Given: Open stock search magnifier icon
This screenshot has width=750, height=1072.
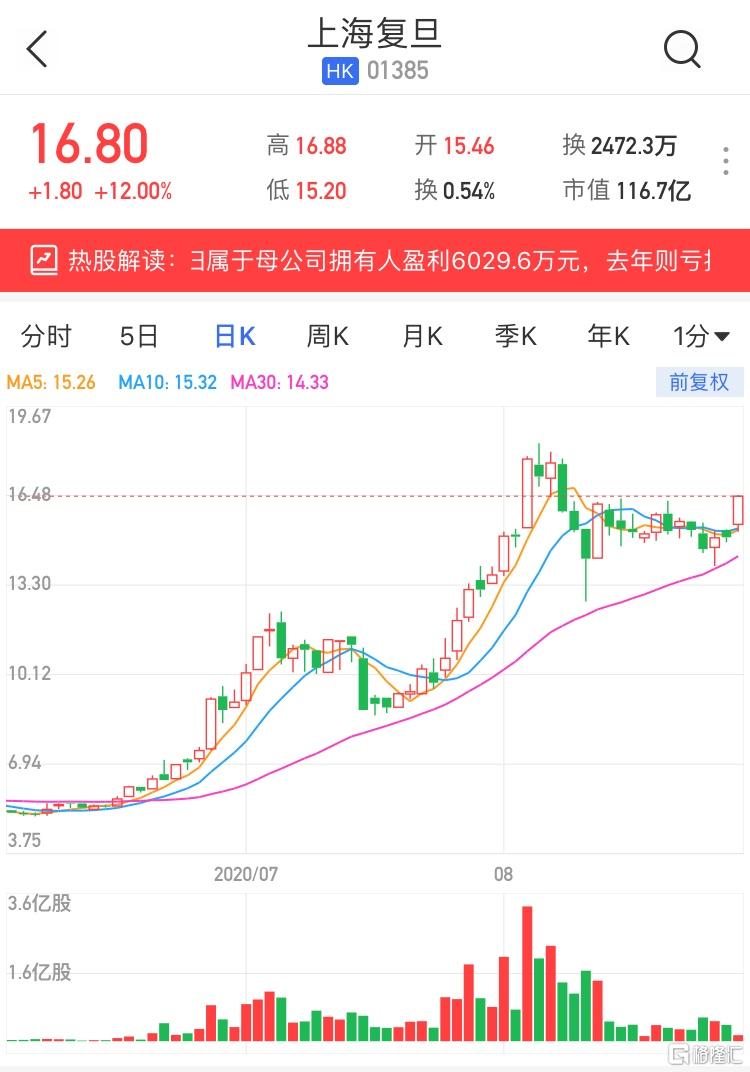Looking at the screenshot, I should [682, 48].
